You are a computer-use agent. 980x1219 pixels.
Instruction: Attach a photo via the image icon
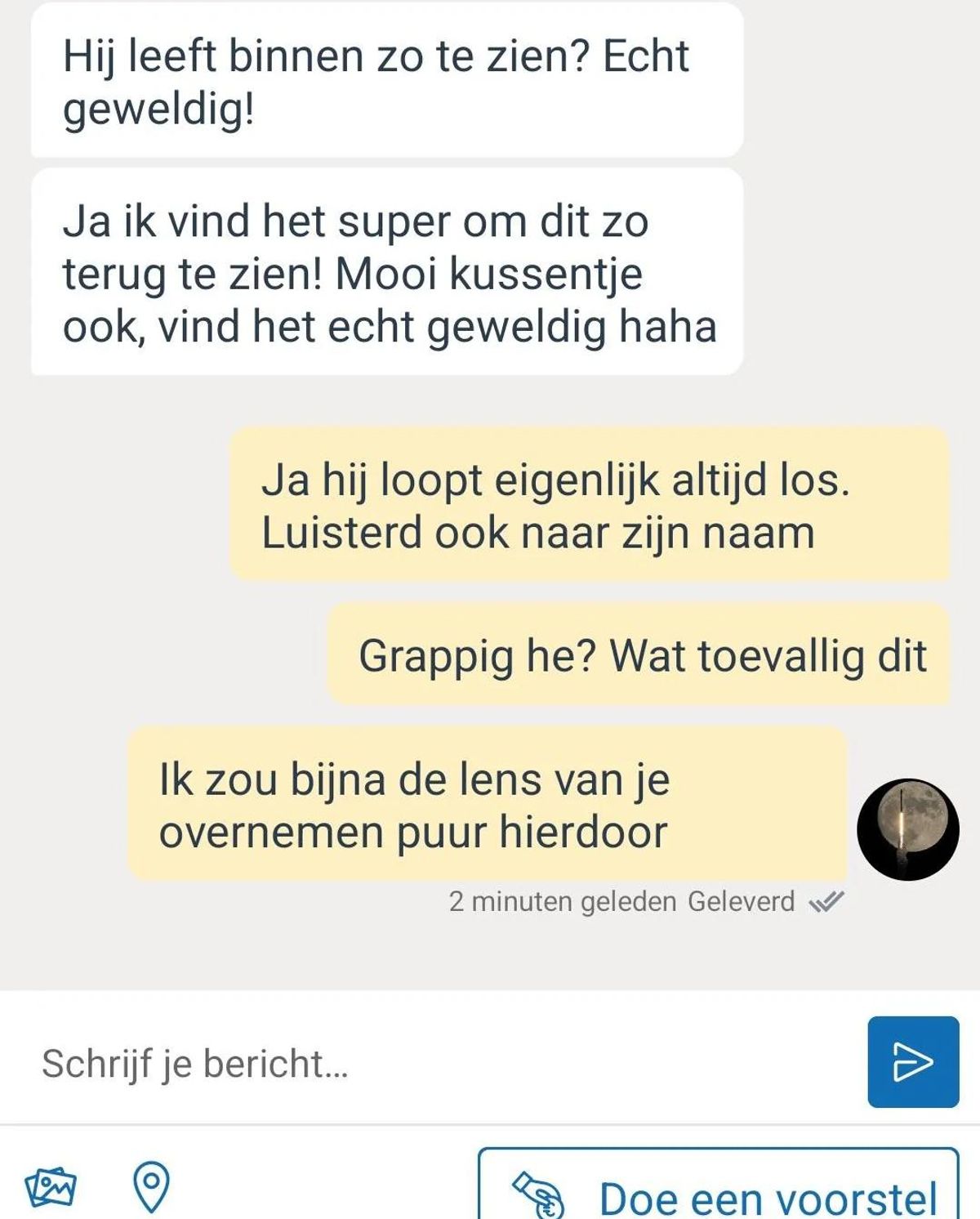[51, 1186]
